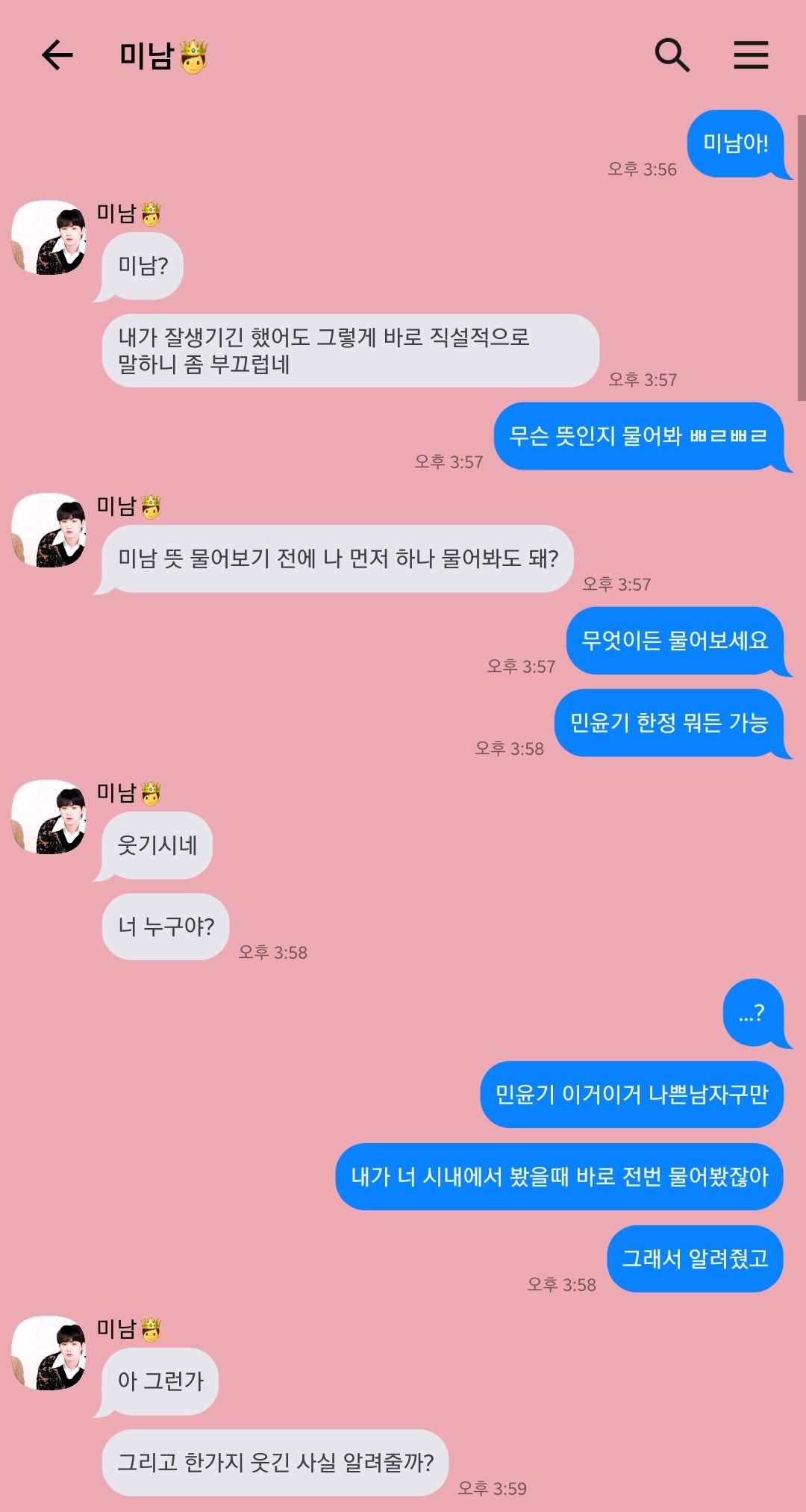Viewport: 806px width, 1512px height.
Task: Open the avatar beside '웃기시네' message
Action: 49,817
